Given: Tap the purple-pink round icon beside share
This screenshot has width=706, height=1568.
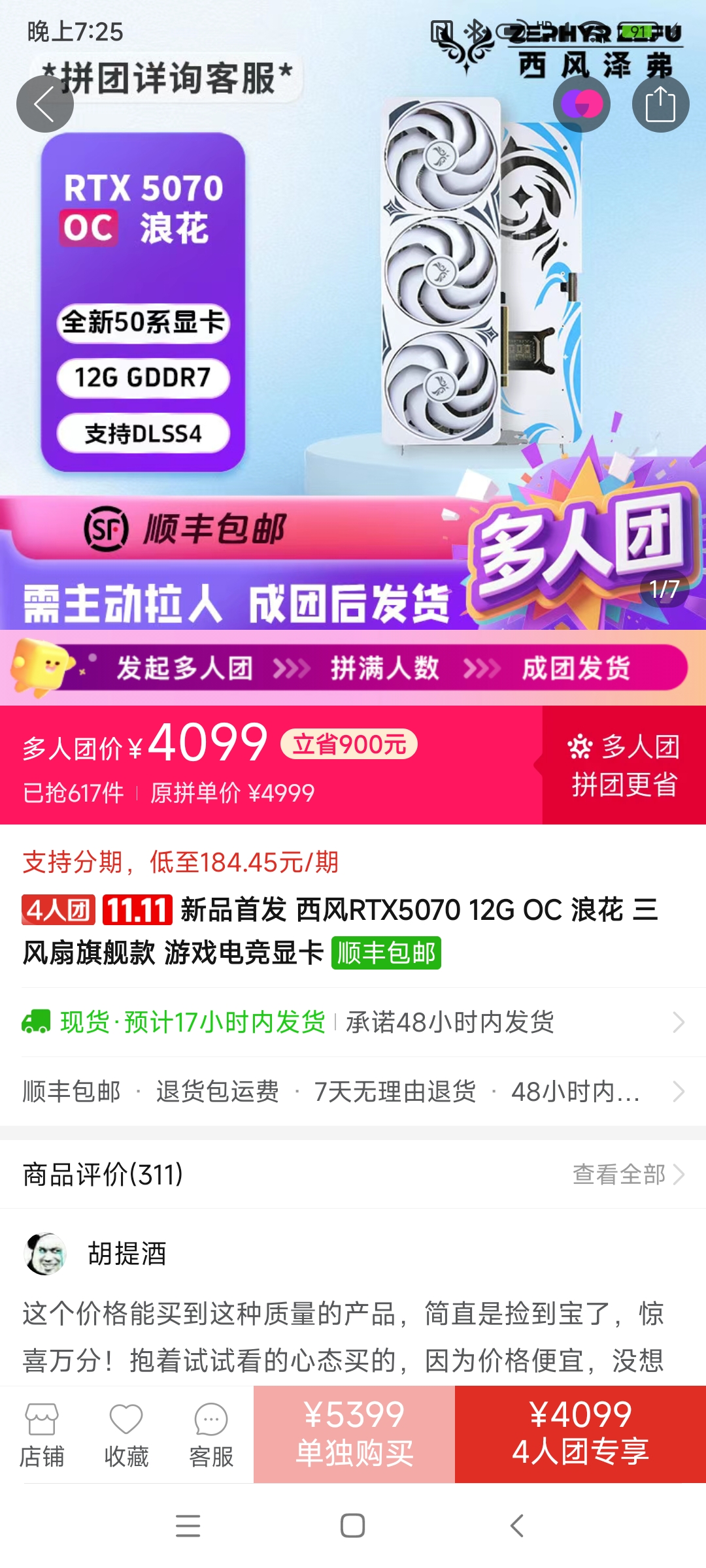Looking at the screenshot, I should click(581, 104).
